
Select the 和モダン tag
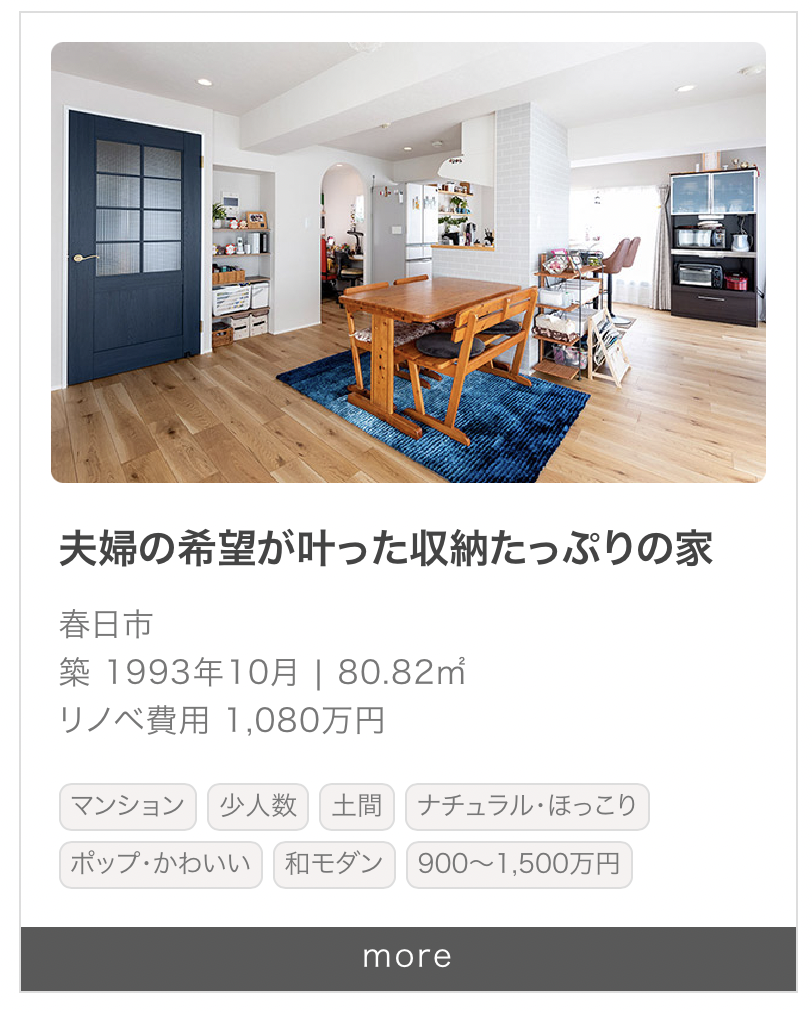point(334,865)
